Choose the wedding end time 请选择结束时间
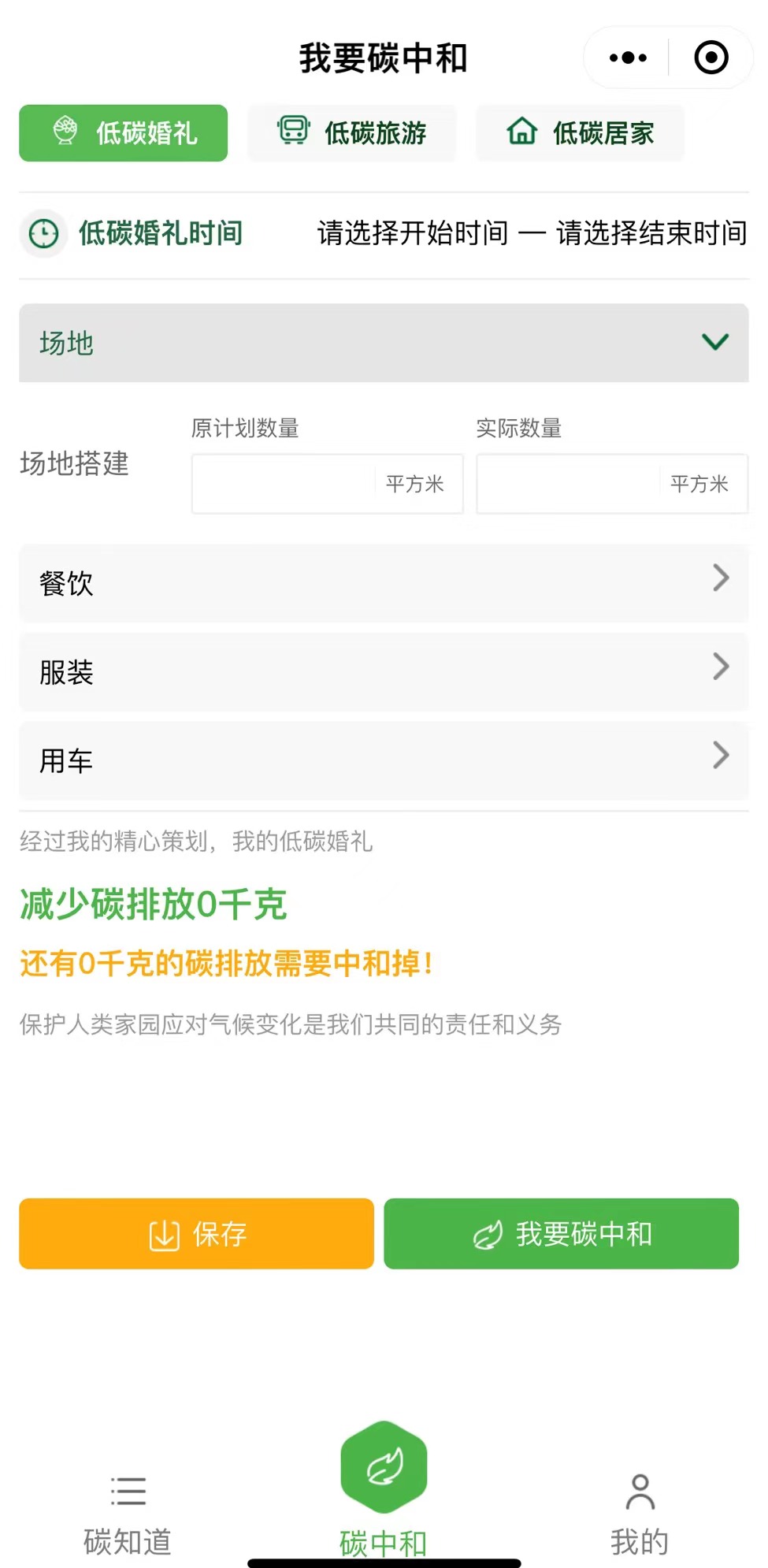The width and height of the screenshot is (768, 1568). coord(651,233)
